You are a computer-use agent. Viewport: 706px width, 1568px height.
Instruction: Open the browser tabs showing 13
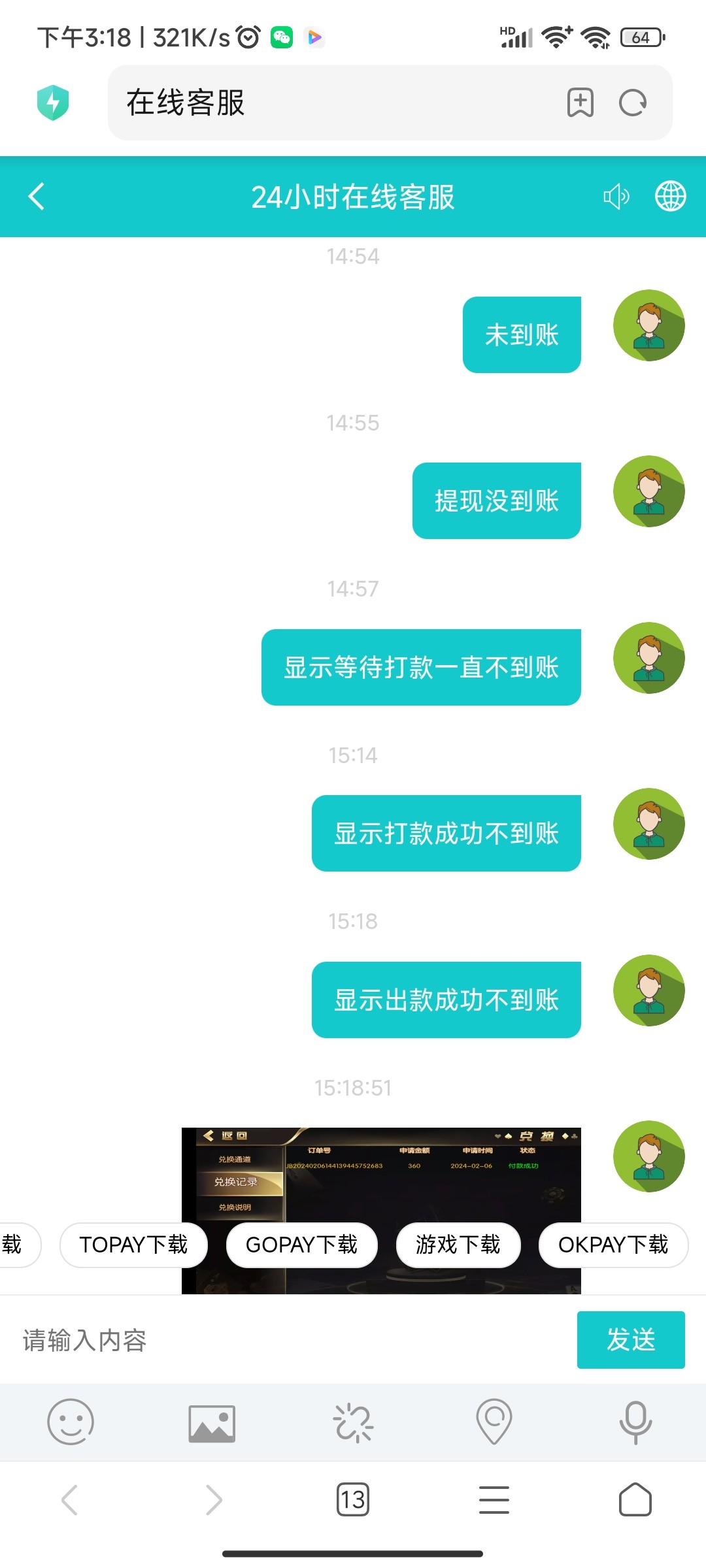click(352, 1499)
